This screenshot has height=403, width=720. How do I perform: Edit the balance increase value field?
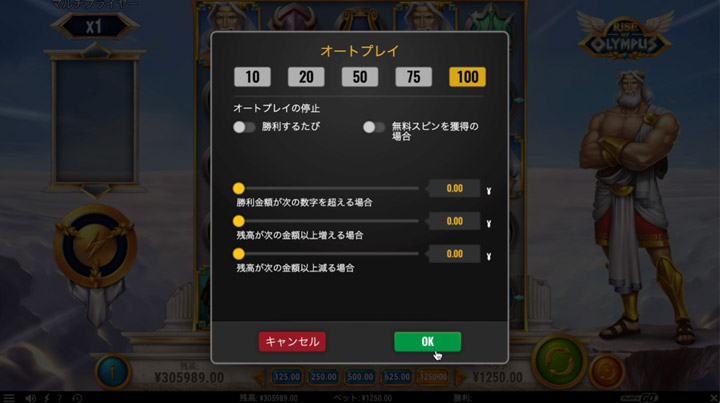(x=454, y=221)
